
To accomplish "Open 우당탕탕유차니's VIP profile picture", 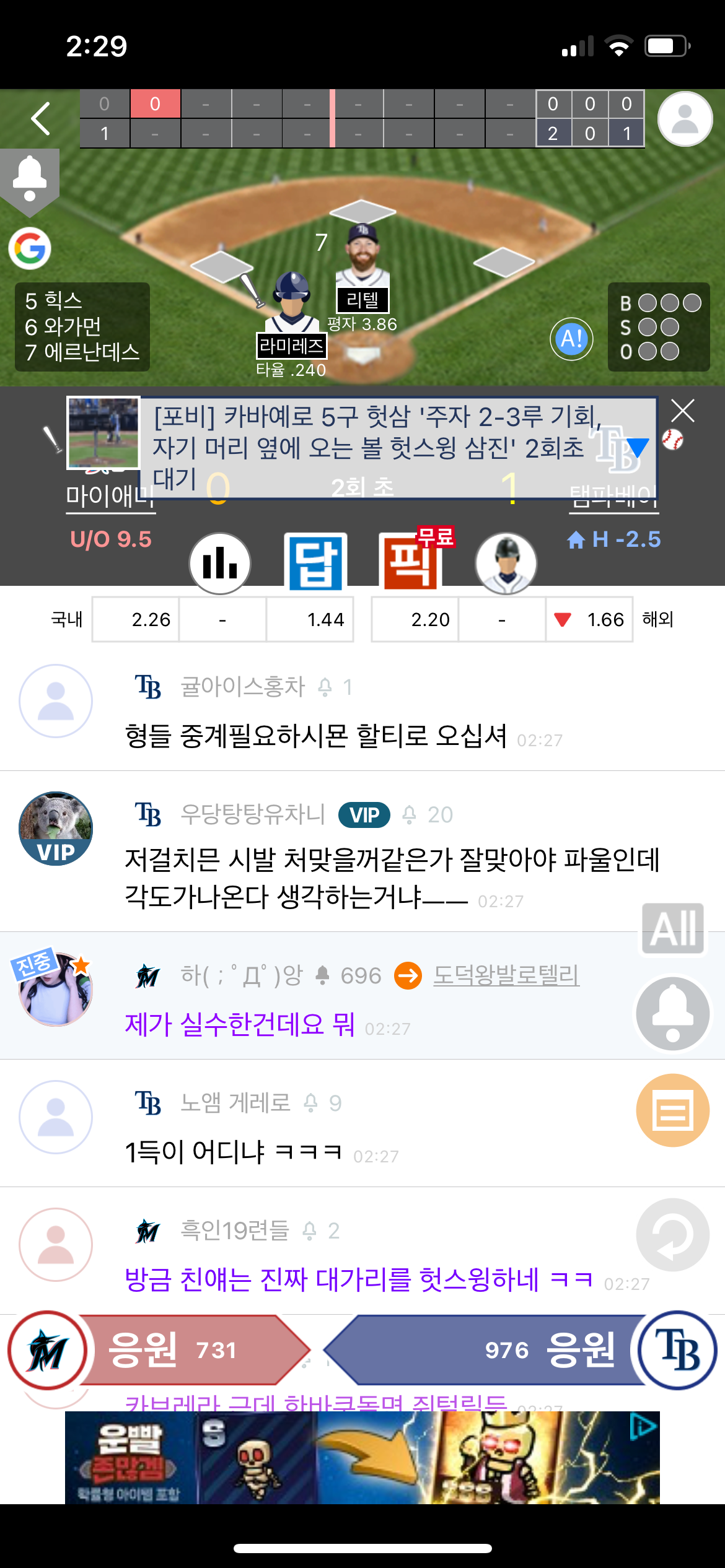I will point(56,828).
